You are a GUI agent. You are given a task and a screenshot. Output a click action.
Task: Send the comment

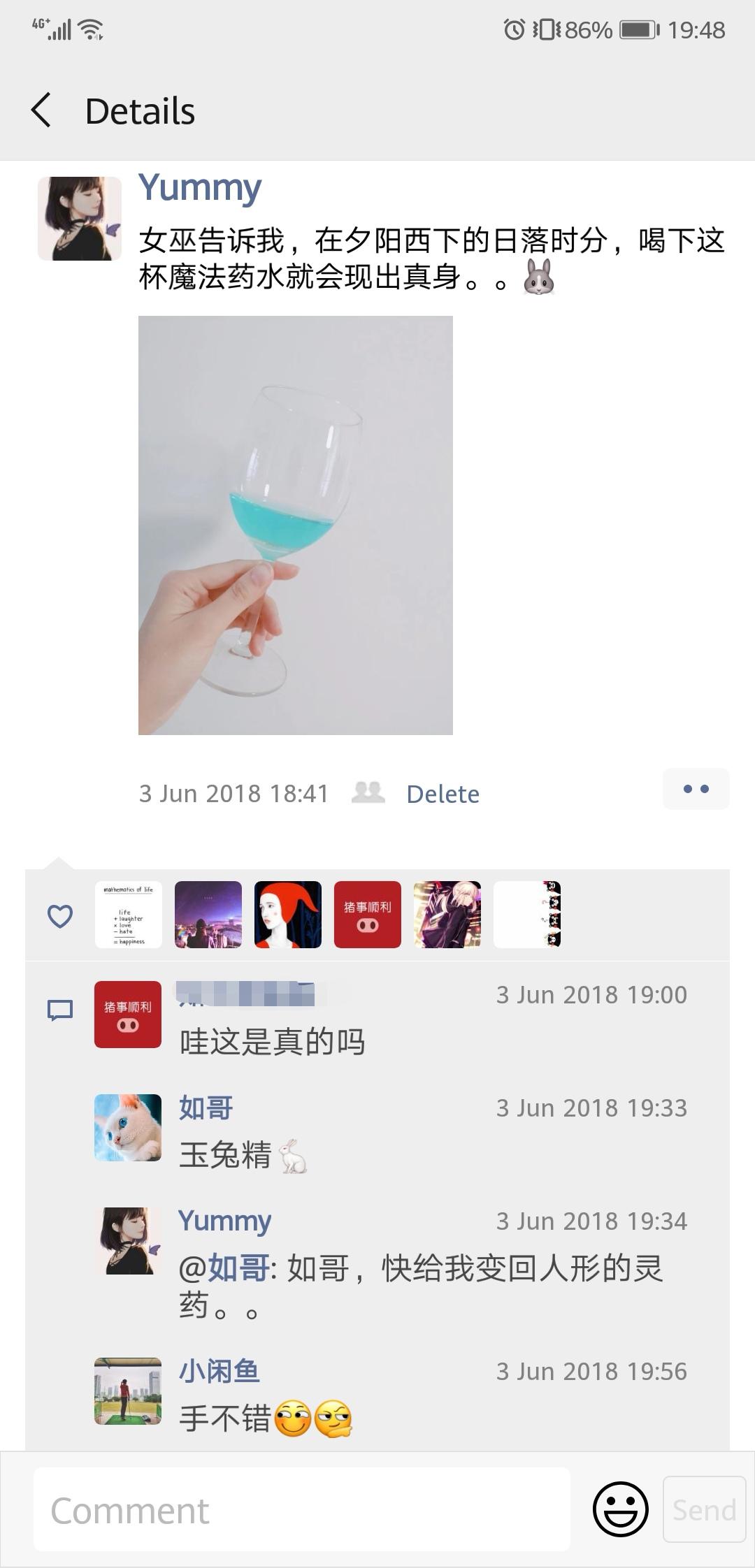704,1509
